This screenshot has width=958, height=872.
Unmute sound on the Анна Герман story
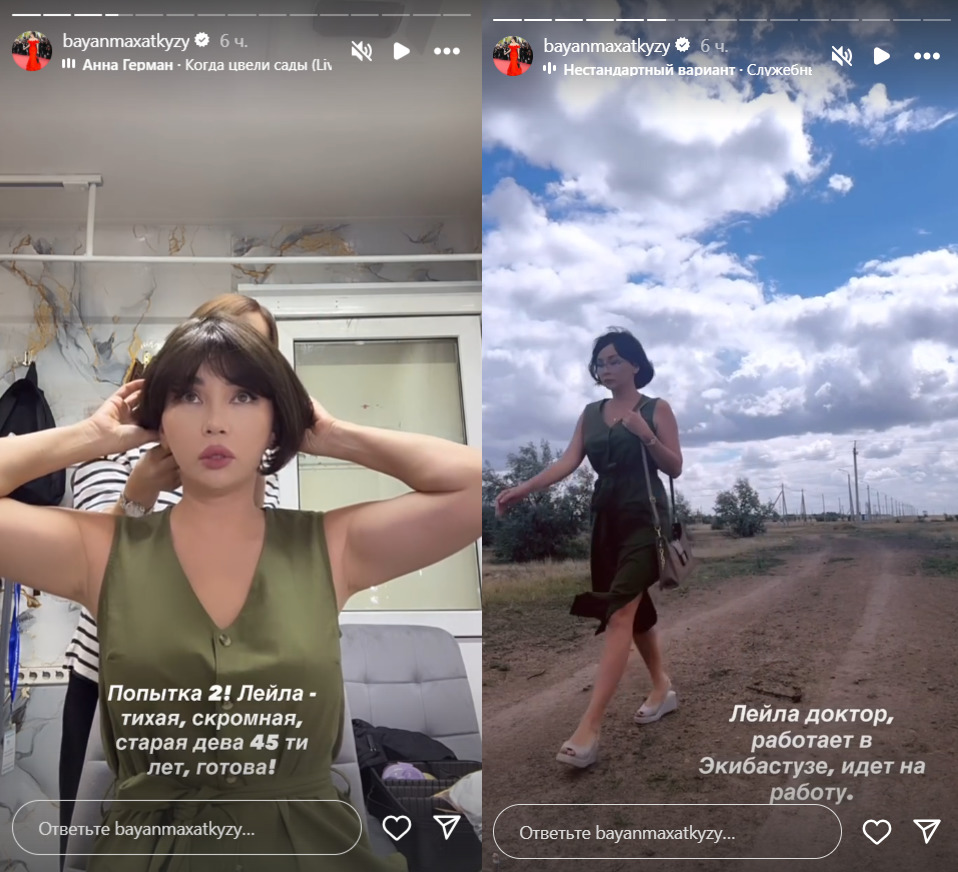pos(361,51)
